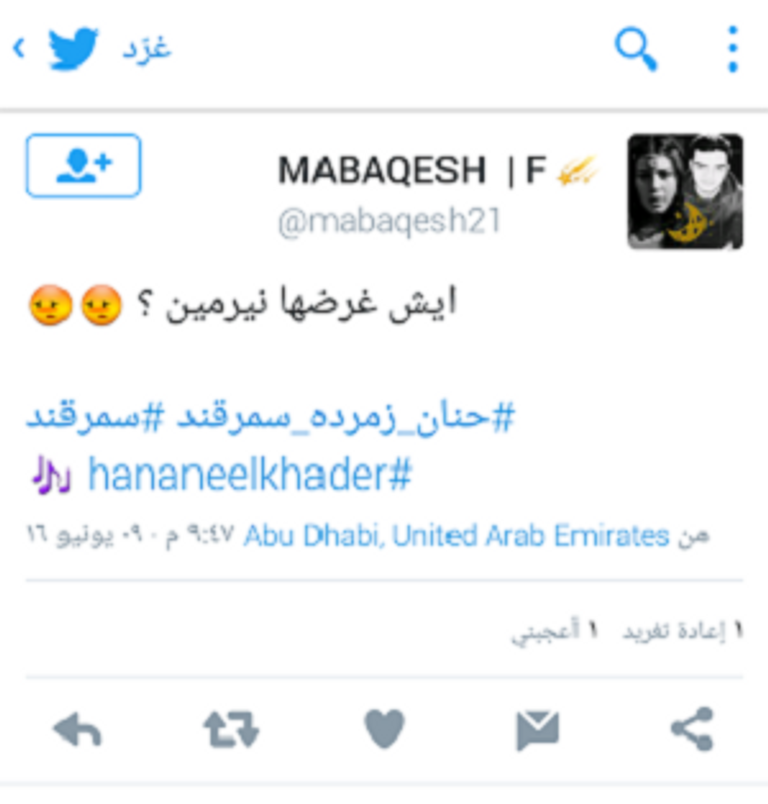
Task: Open the Abu Dhabi location link
Action: pyautogui.click(x=456, y=536)
